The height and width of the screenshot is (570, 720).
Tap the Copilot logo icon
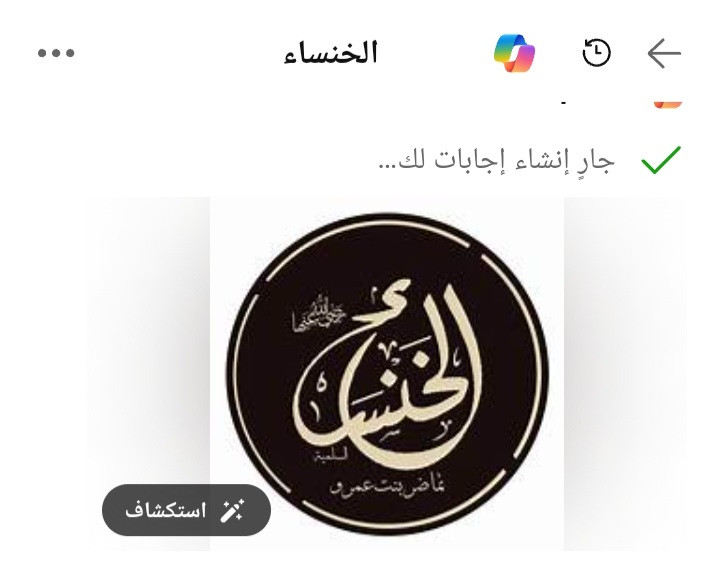tap(515, 53)
